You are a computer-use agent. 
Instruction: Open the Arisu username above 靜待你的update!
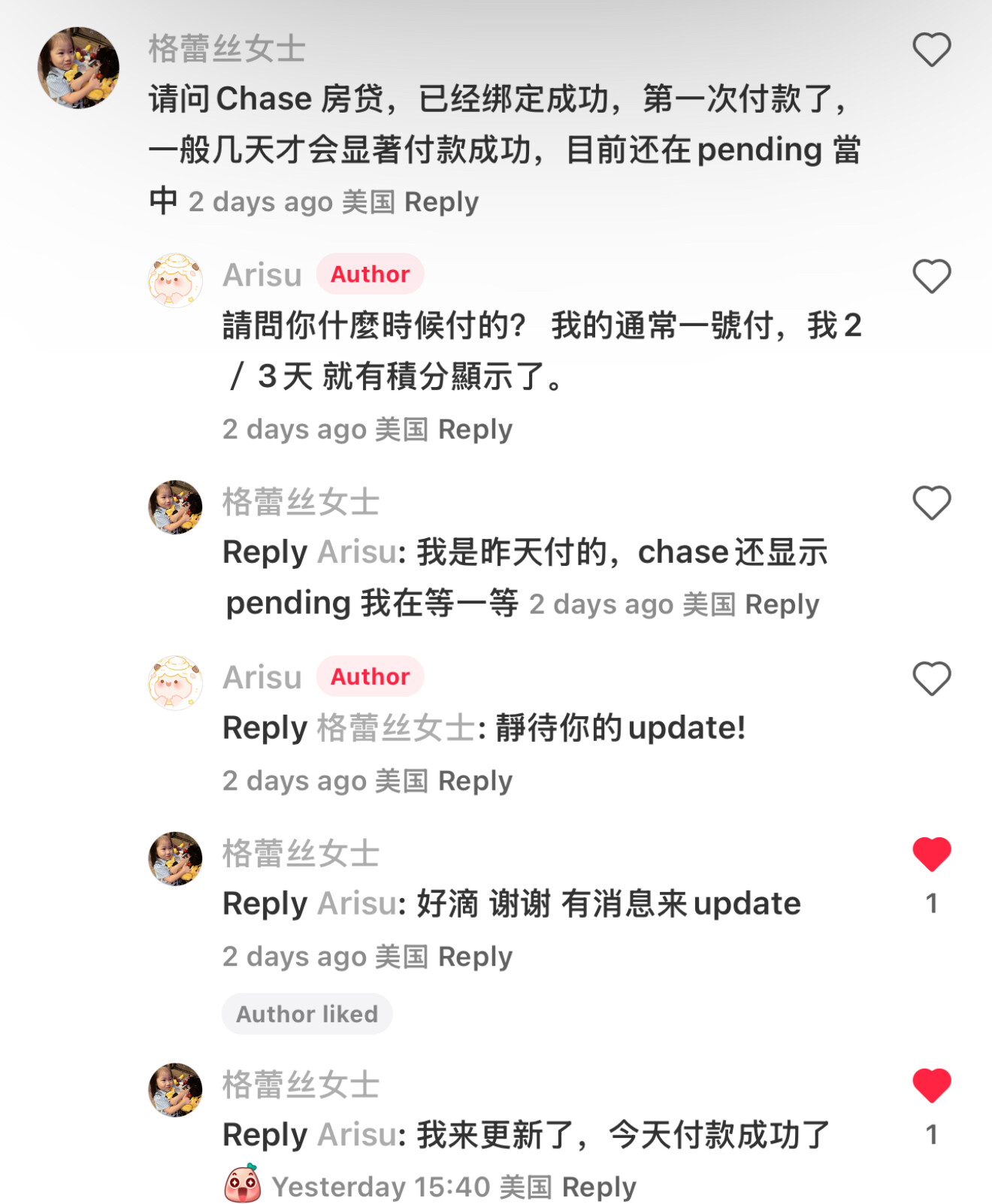(x=262, y=677)
